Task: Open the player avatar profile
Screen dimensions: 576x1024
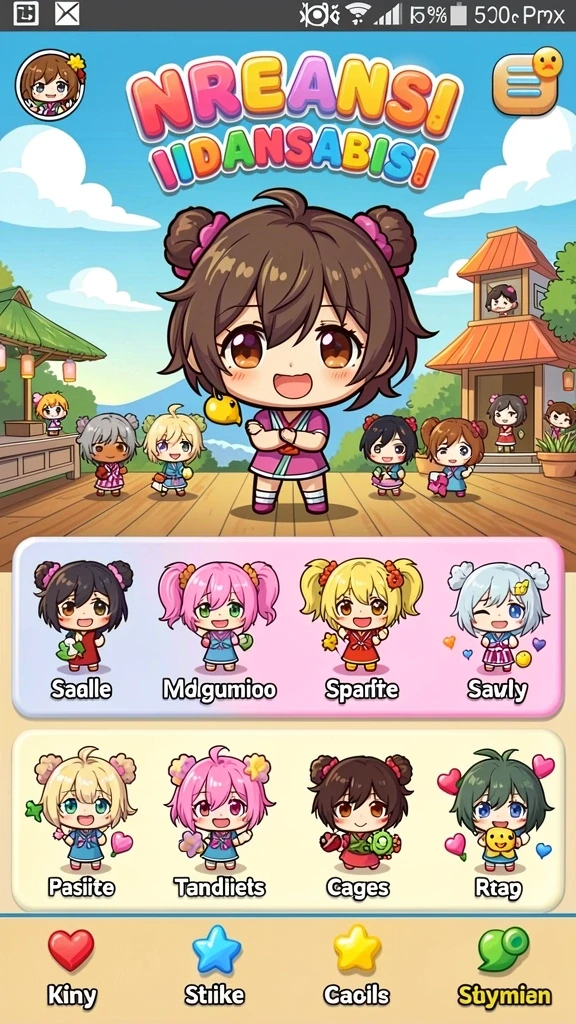Action: tap(50, 85)
